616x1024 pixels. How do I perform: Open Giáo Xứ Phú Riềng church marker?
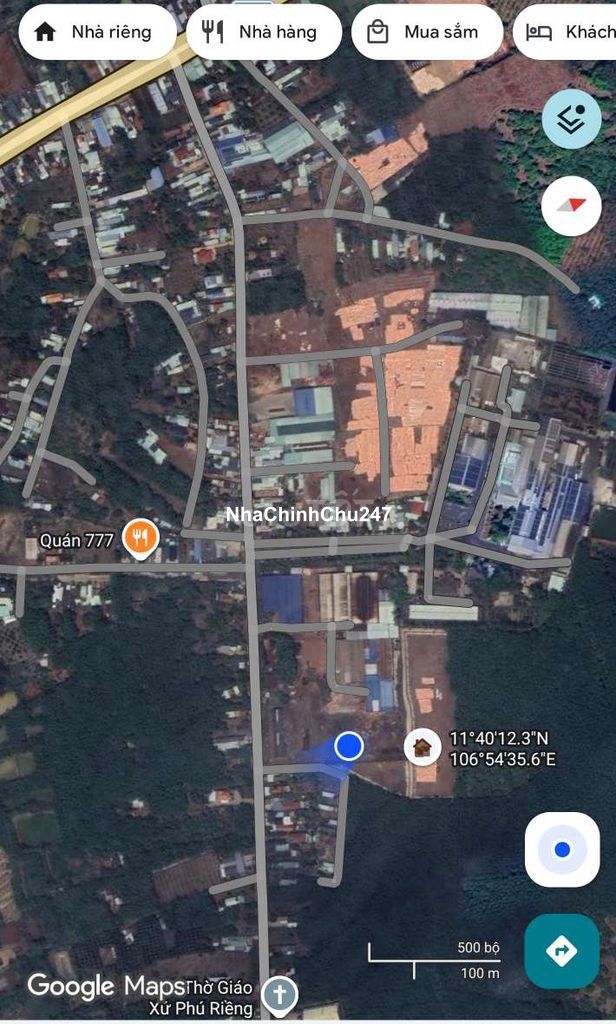pyautogui.click(x=280, y=994)
